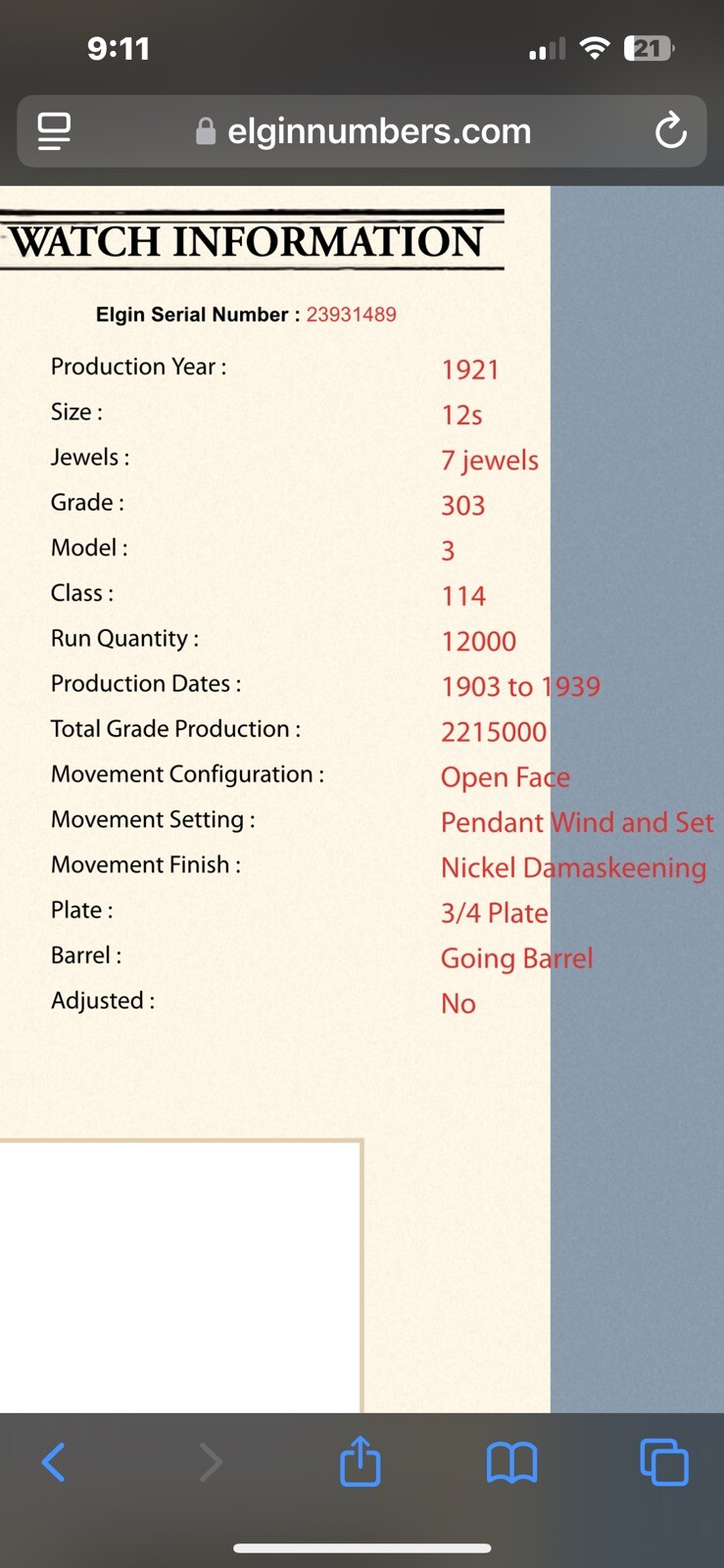Go back to the previous page
Image resolution: width=724 pixels, height=1568 pixels.
(55, 1462)
